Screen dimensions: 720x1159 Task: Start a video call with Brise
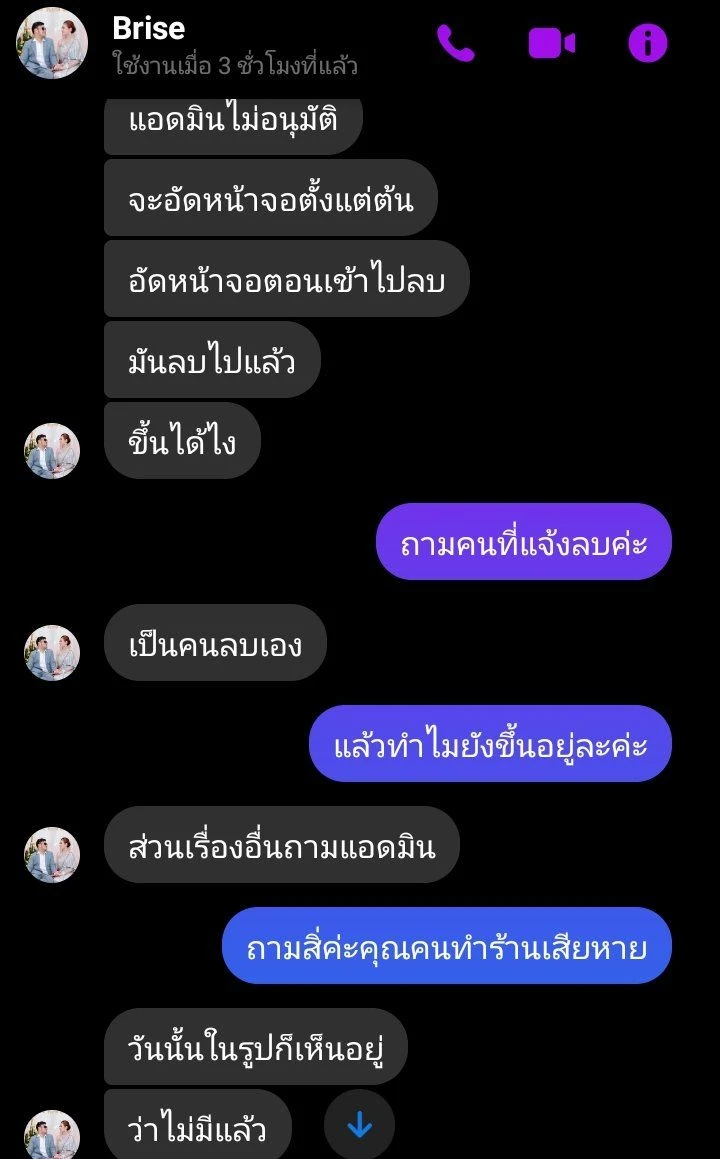click(551, 43)
